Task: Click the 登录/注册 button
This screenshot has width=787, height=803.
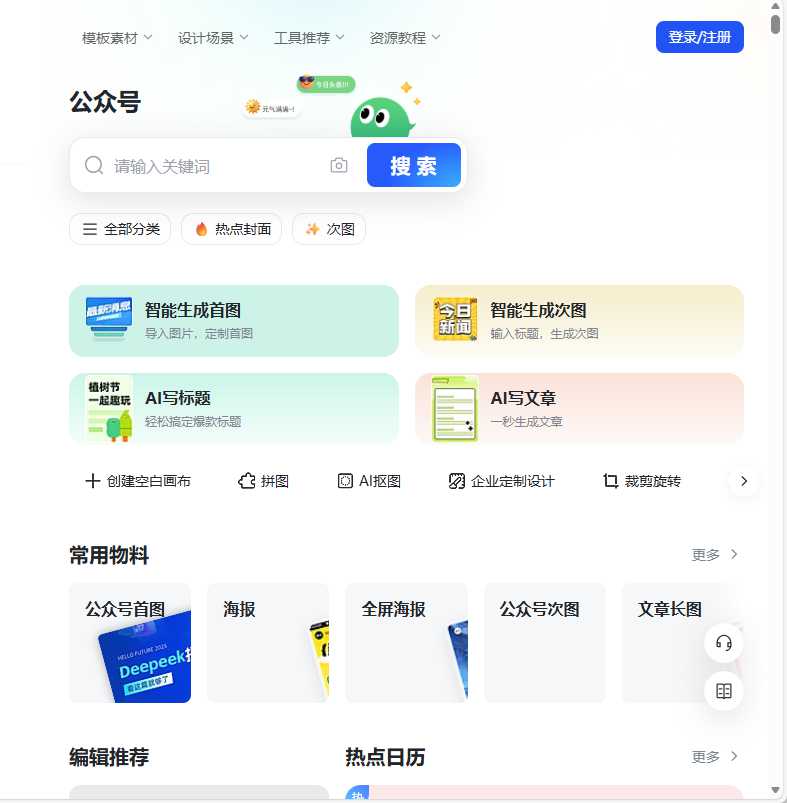Action: click(x=699, y=36)
